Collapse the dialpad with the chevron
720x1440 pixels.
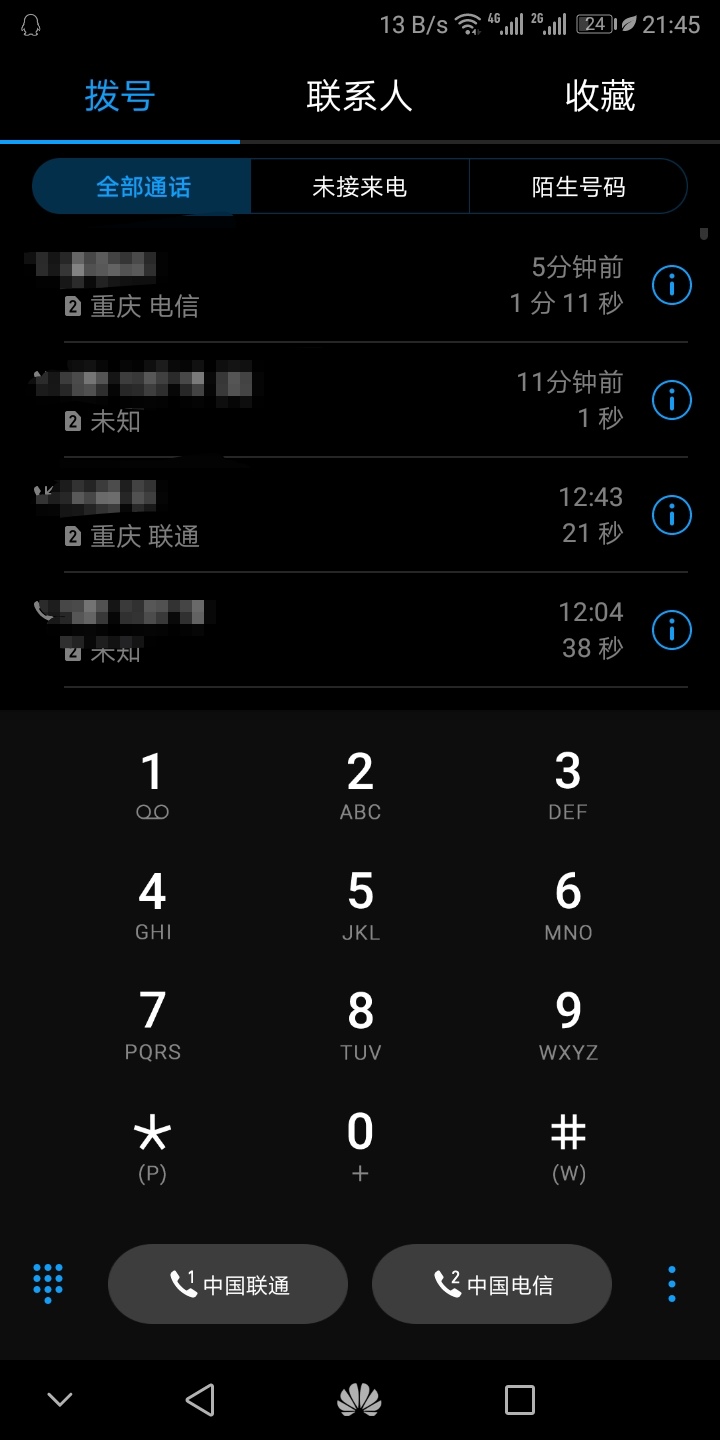pyautogui.click(x=60, y=1399)
